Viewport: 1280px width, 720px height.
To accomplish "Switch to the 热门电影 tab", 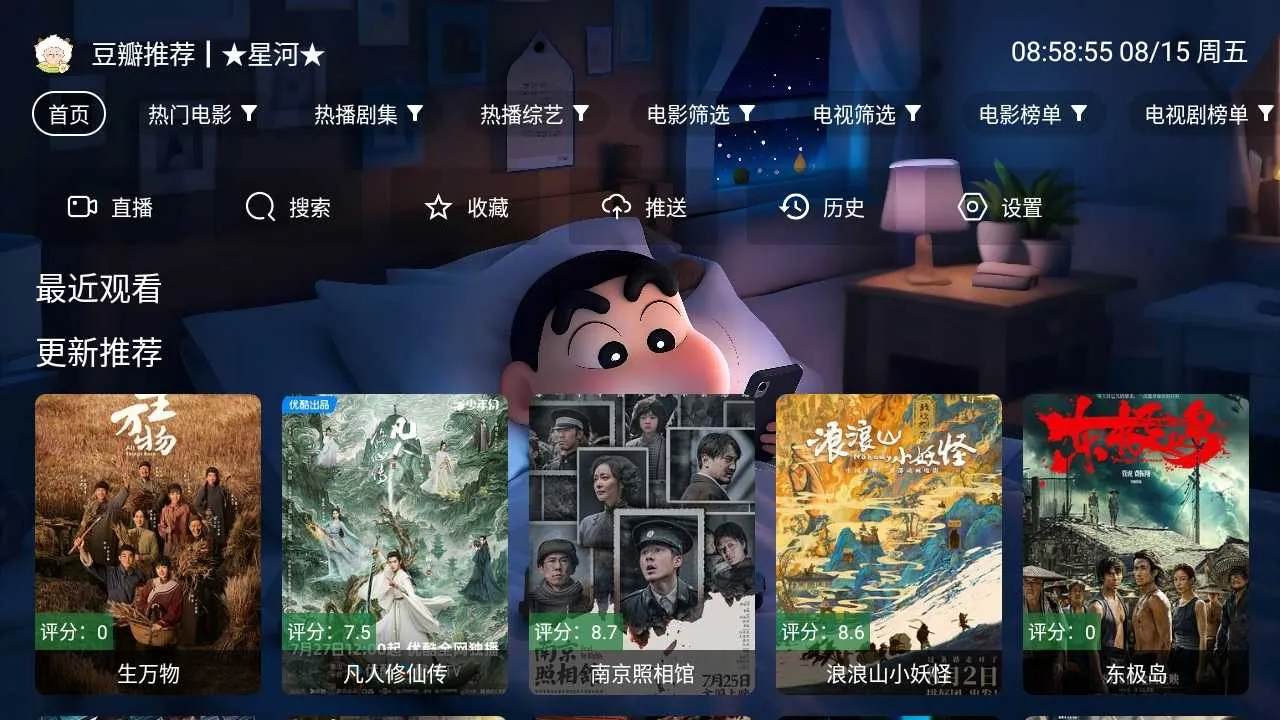I will [x=203, y=115].
